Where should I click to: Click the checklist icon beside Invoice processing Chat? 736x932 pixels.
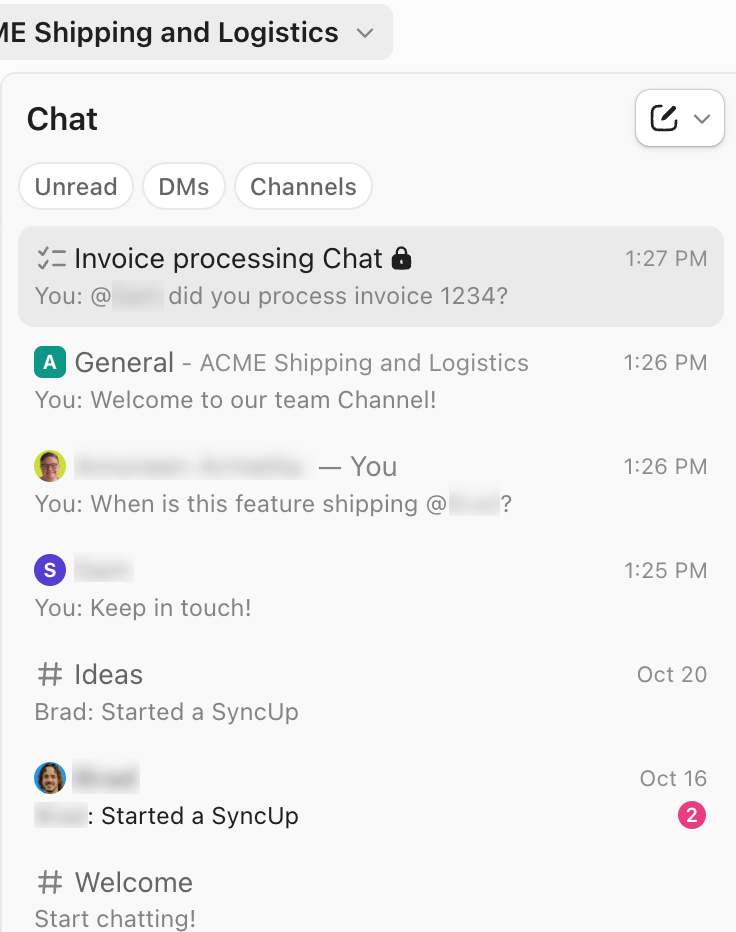49,258
